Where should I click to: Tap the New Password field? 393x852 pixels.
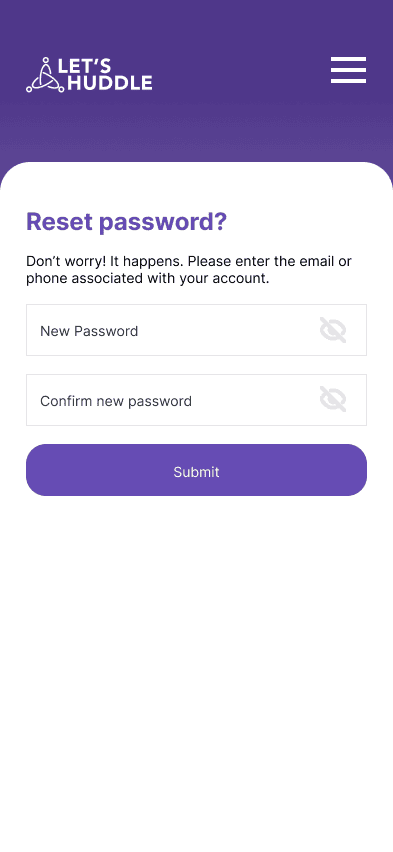pyautogui.click(x=196, y=330)
